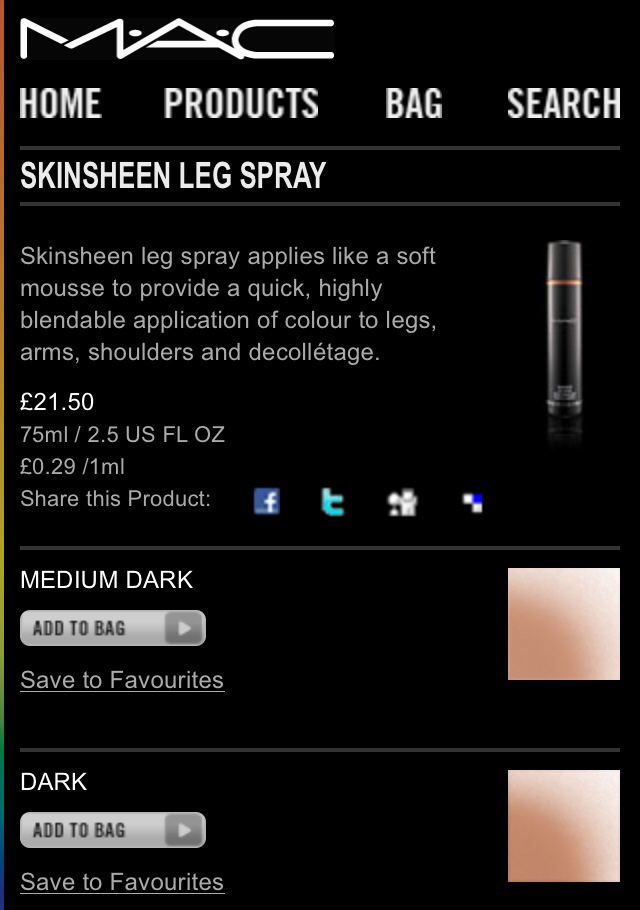
Task: Save Dark shade to Favourites
Action: 122,882
